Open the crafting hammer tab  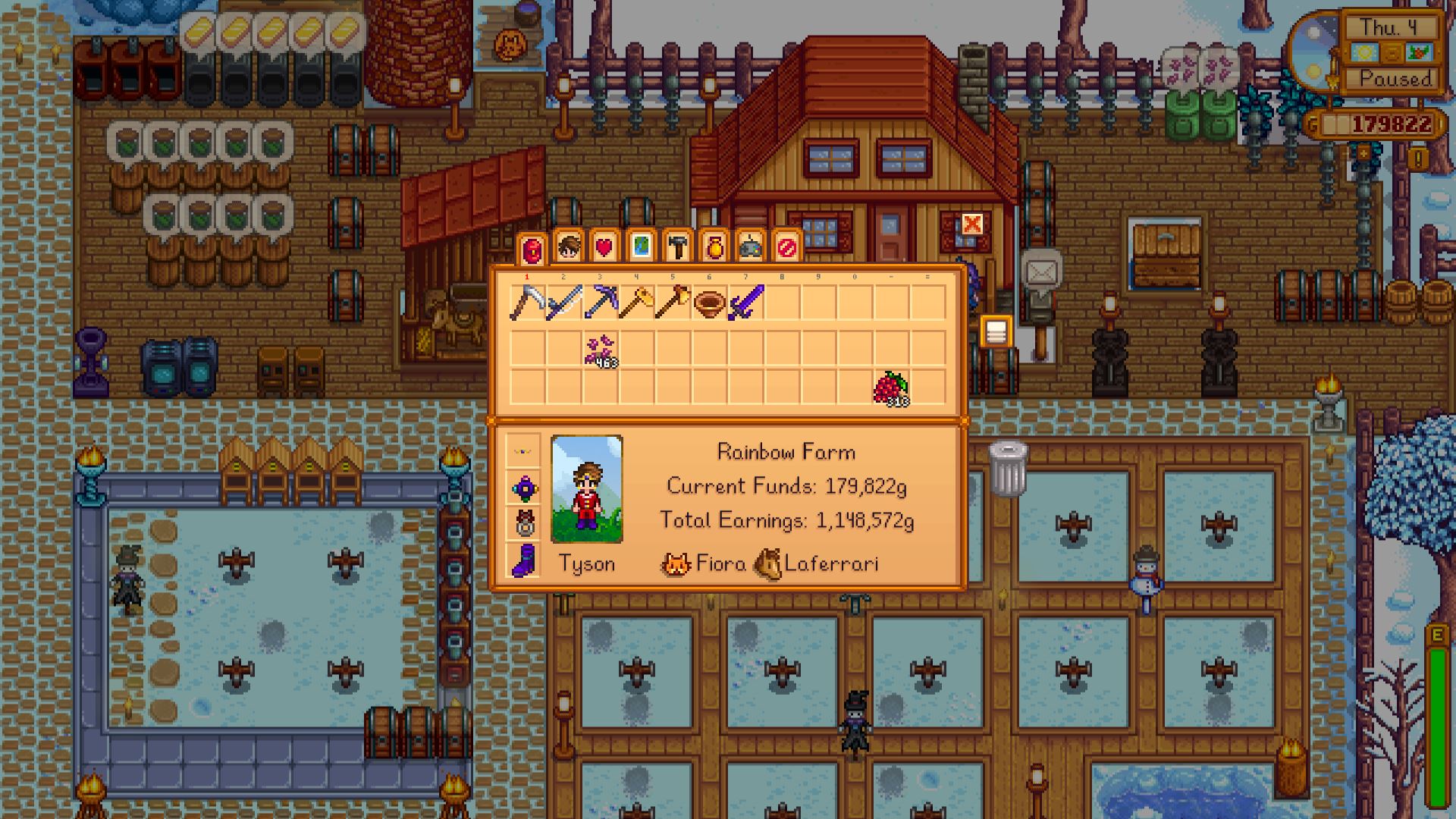pos(677,246)
